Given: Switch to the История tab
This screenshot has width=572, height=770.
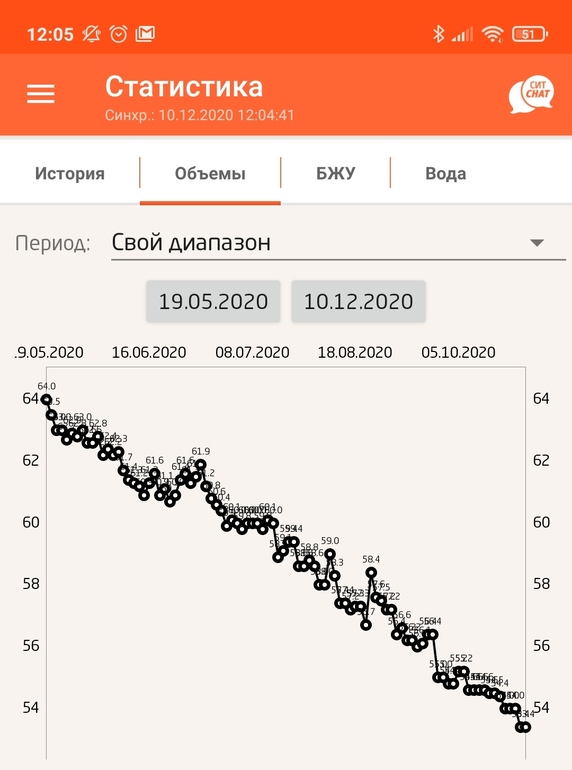Looking at the screenshot, I should [x=70, y=173].
